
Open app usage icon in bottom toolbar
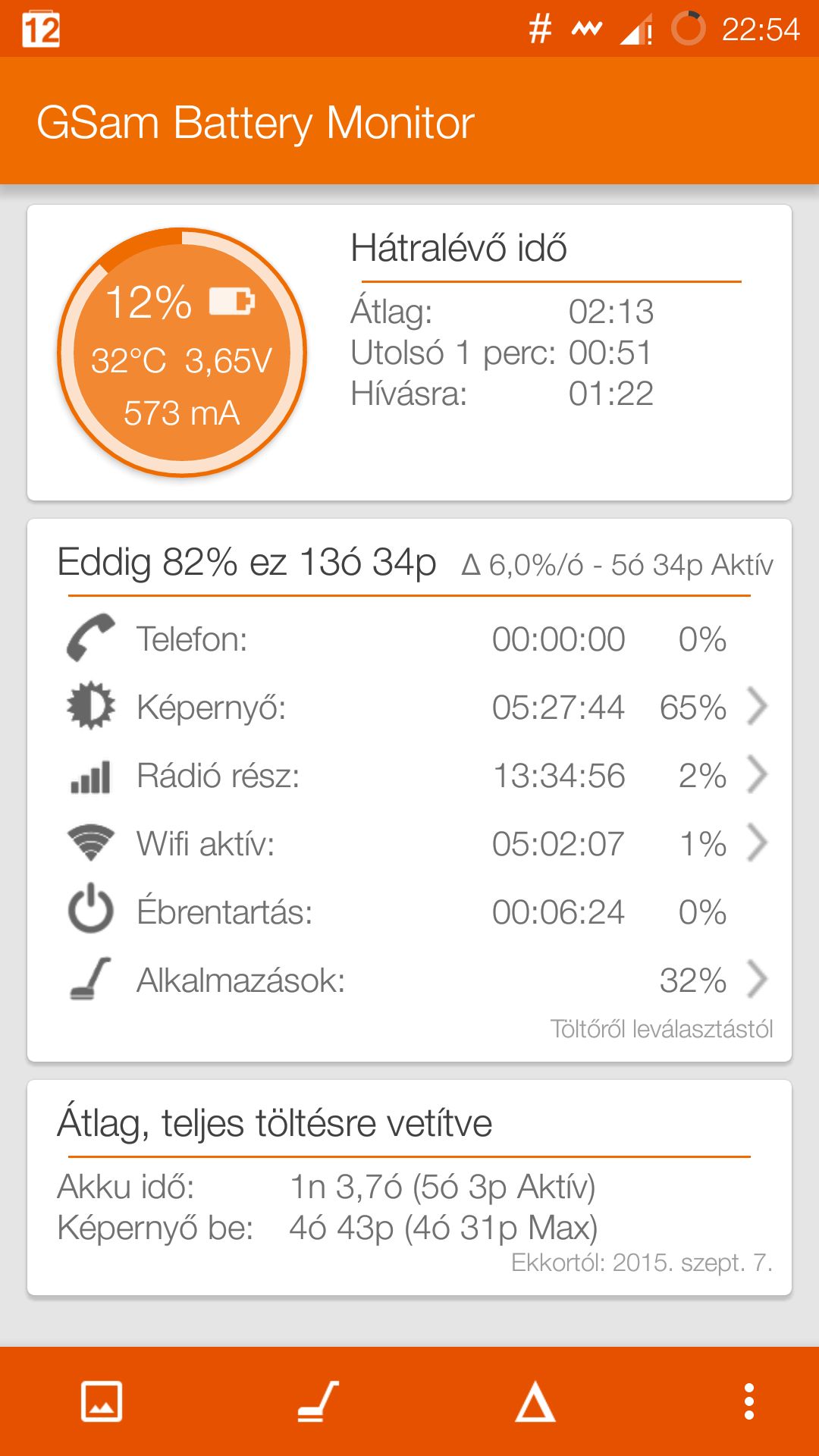[318, 1401]
